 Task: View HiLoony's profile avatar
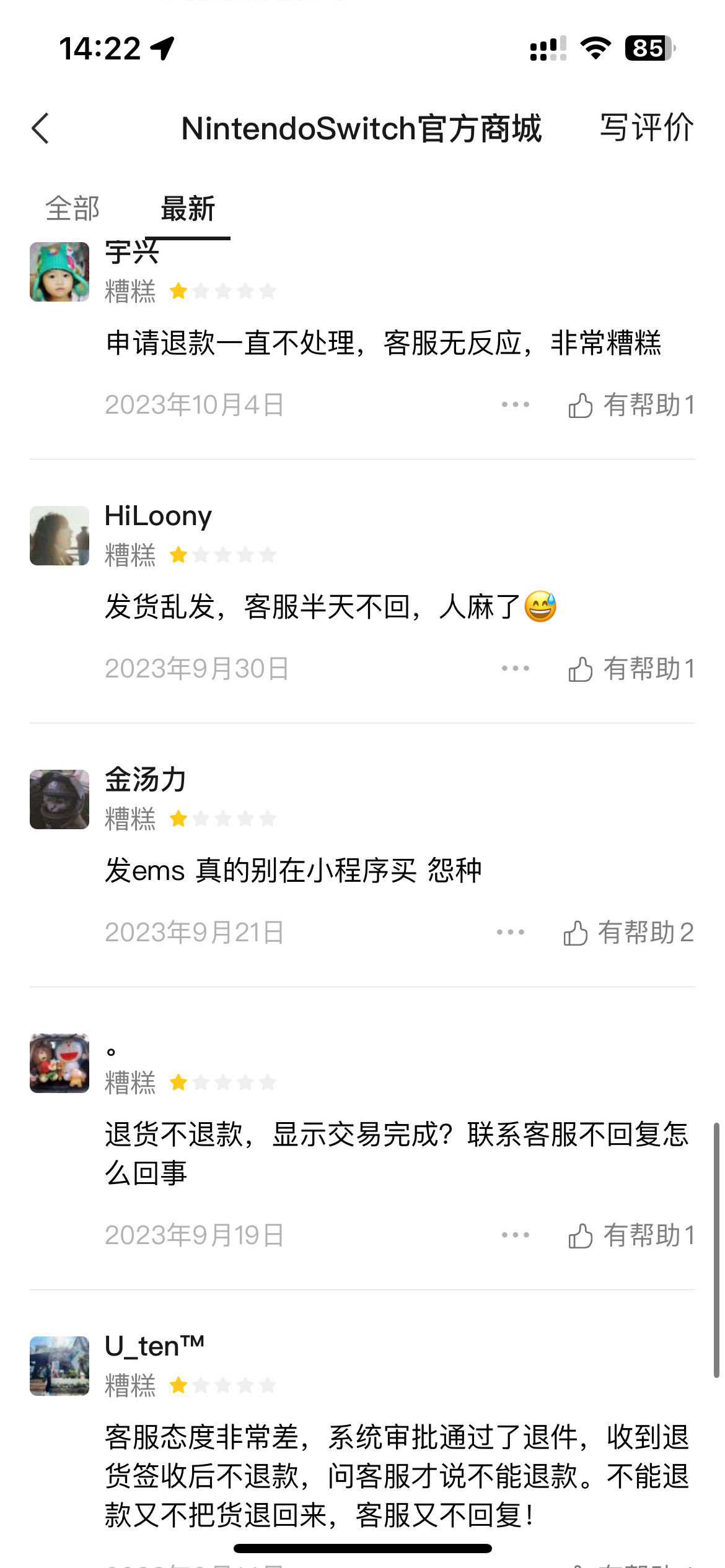coord(59,536)
